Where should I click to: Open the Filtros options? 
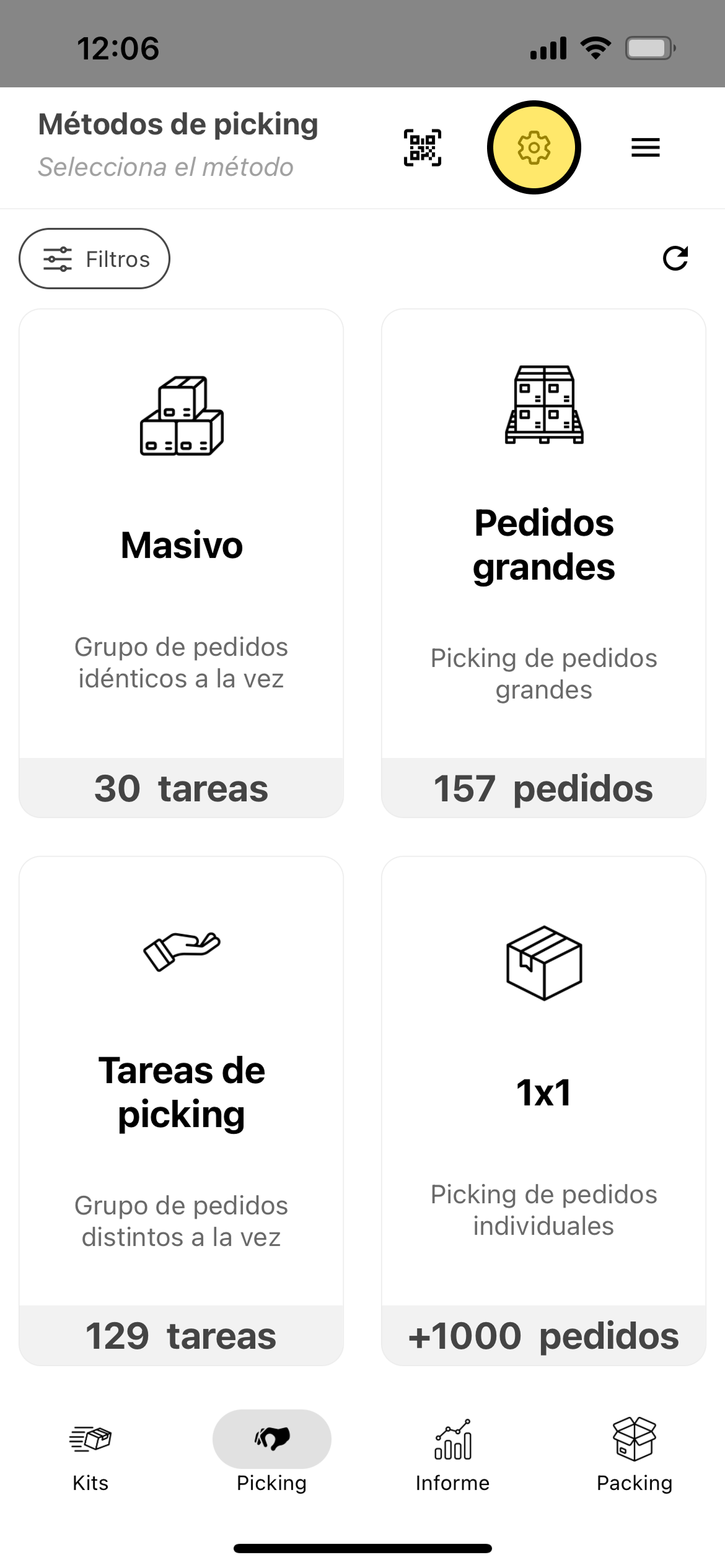tap(95, 259)
